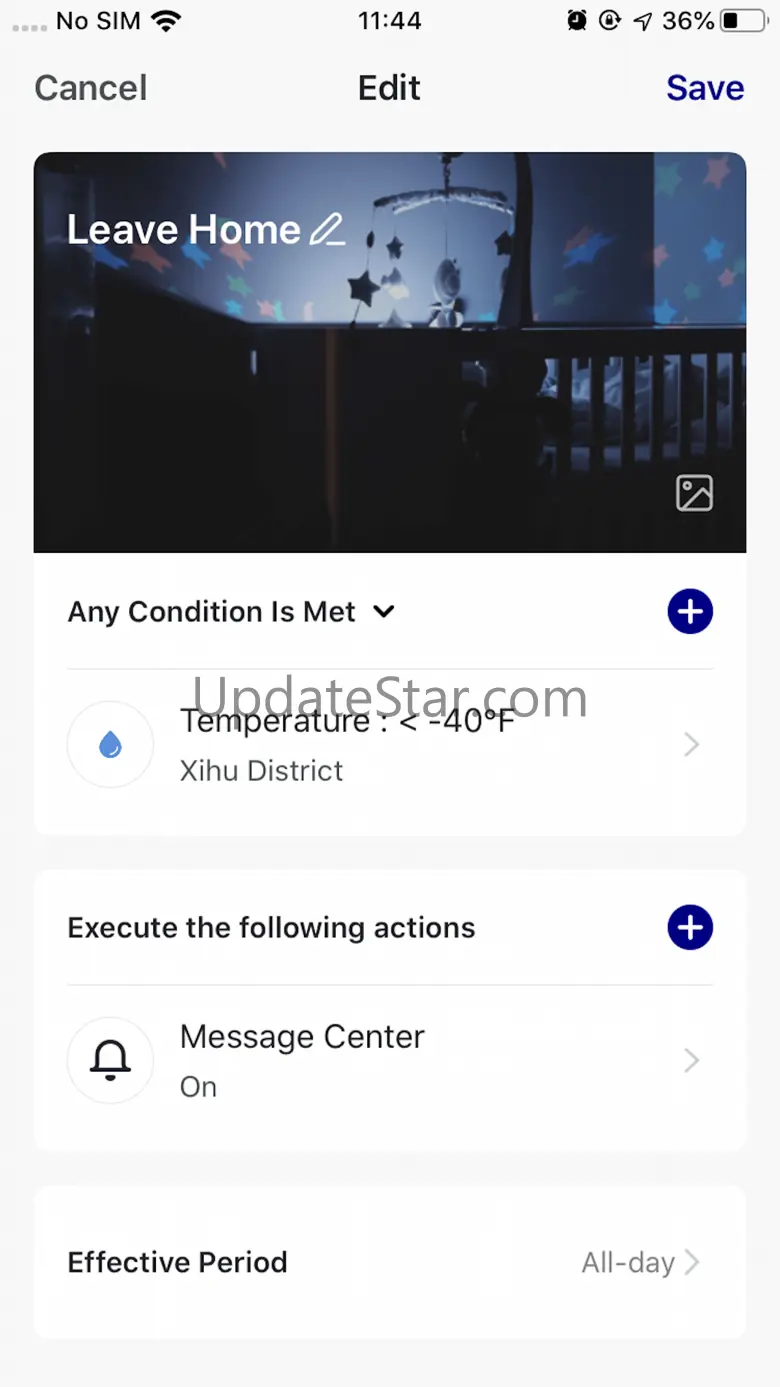This screenshot has height=1387, width=780.
Task: Edit the Leave Home scene name
Action: click(x=327, y=230)
